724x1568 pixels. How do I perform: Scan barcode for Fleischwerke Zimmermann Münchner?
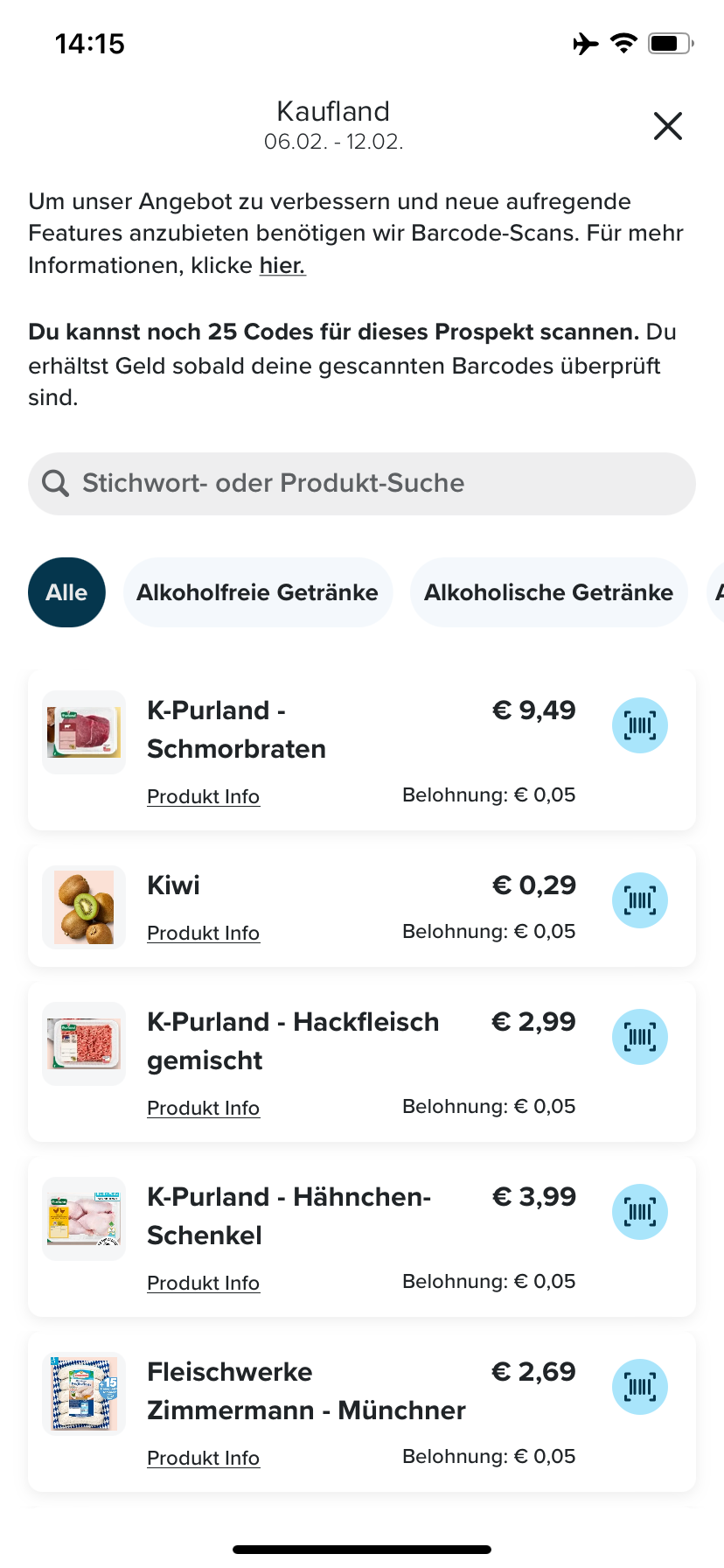tap(640, 1387)
